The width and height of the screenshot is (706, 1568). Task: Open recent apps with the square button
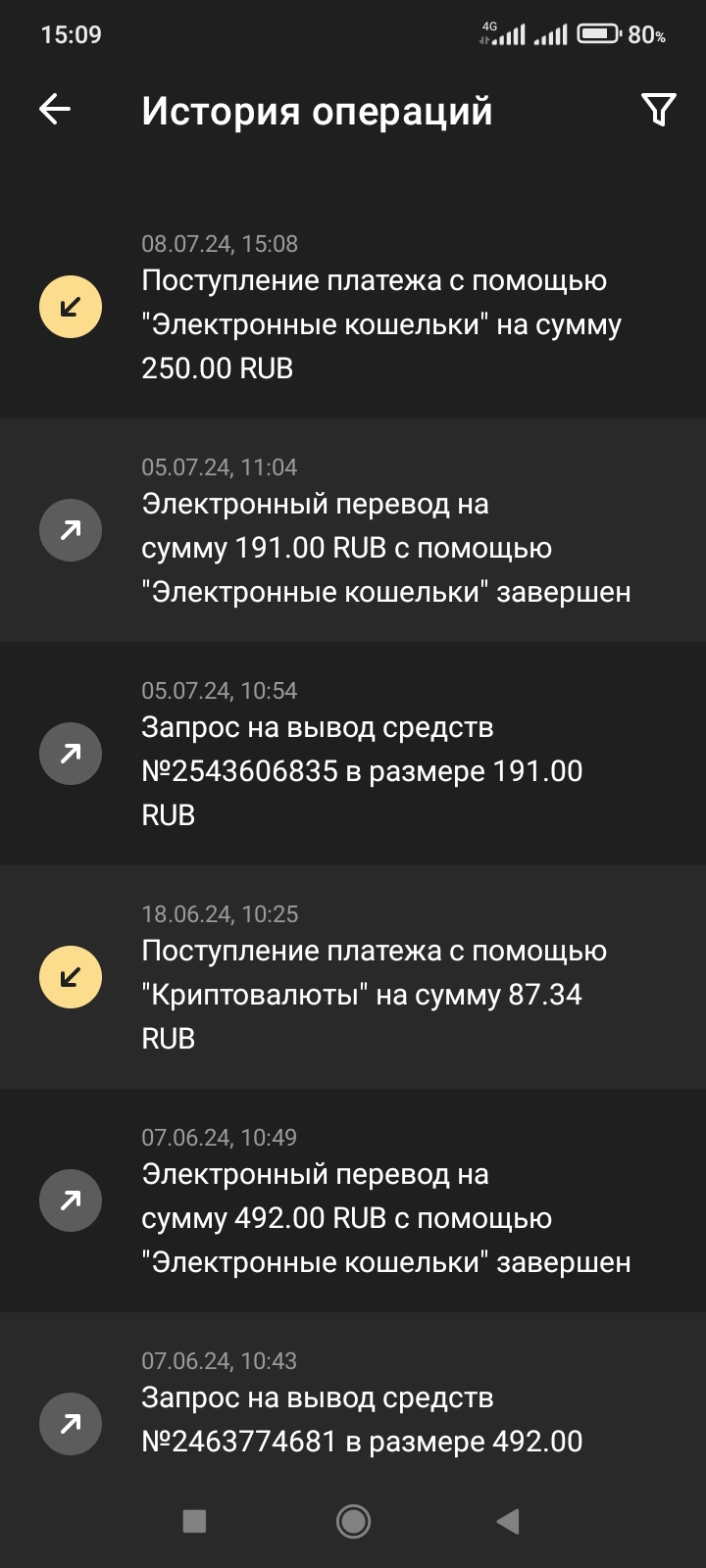pos(194,1521)
